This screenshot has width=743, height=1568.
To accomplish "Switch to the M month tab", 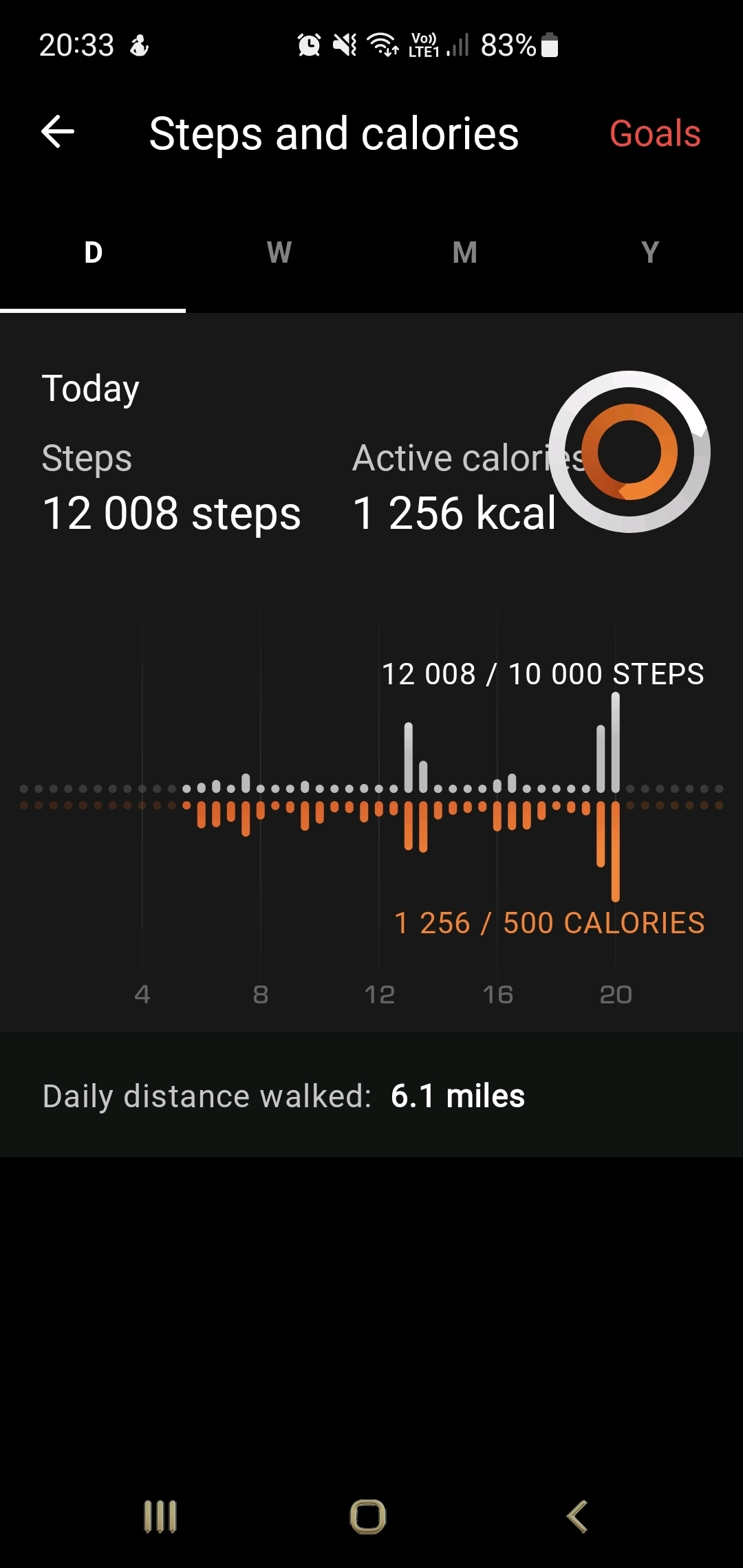I will pos(464,253).
